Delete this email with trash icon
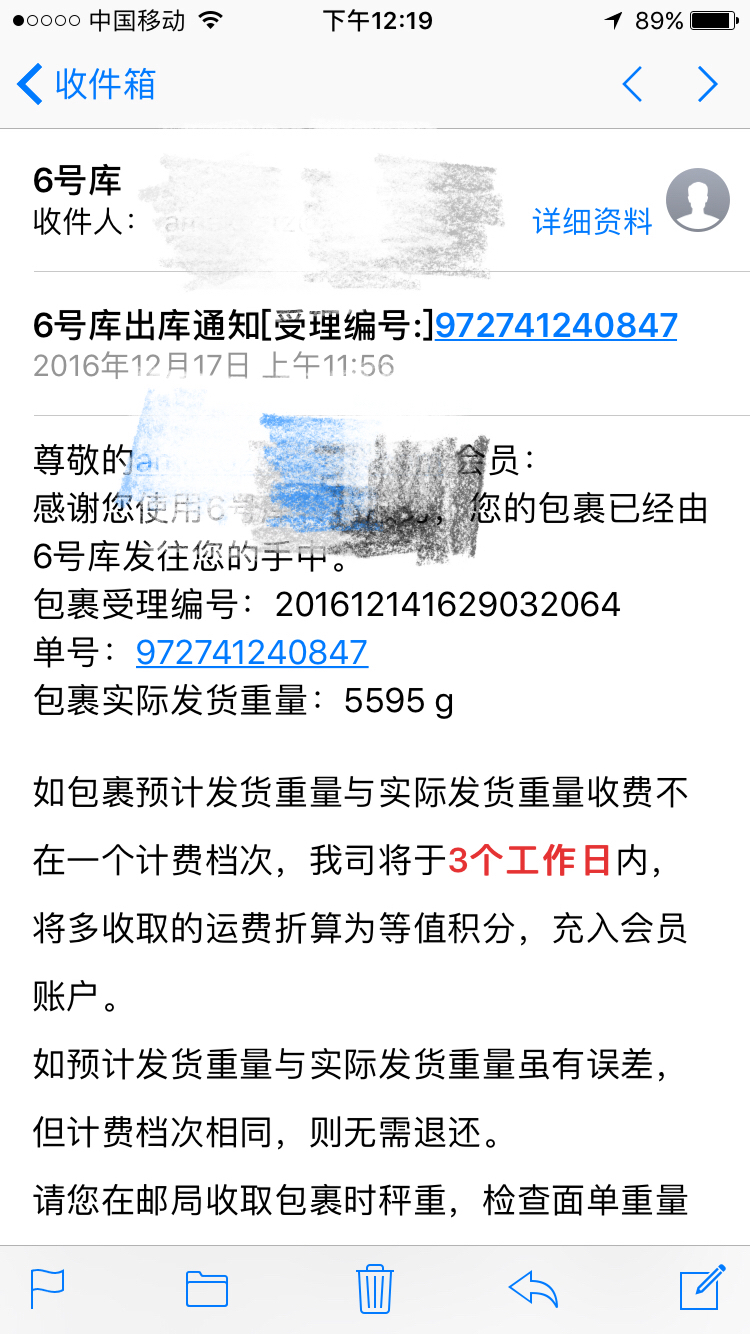The height and width of the screenshot is (1334, 750). 374,1288
